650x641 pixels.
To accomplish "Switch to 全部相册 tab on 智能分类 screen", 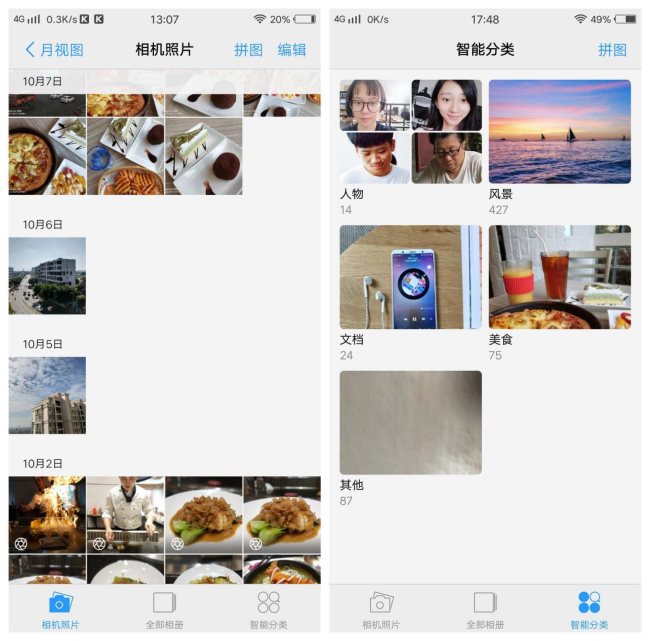I will 485,609.
